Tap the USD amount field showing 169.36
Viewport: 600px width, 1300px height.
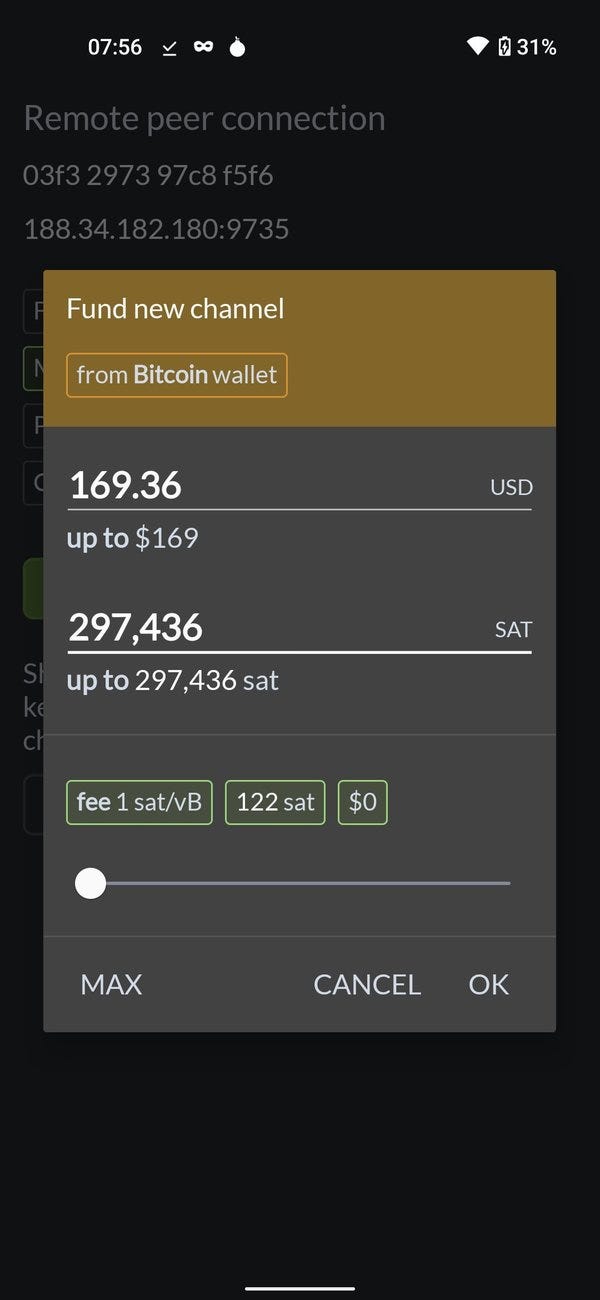coord(299,486)
